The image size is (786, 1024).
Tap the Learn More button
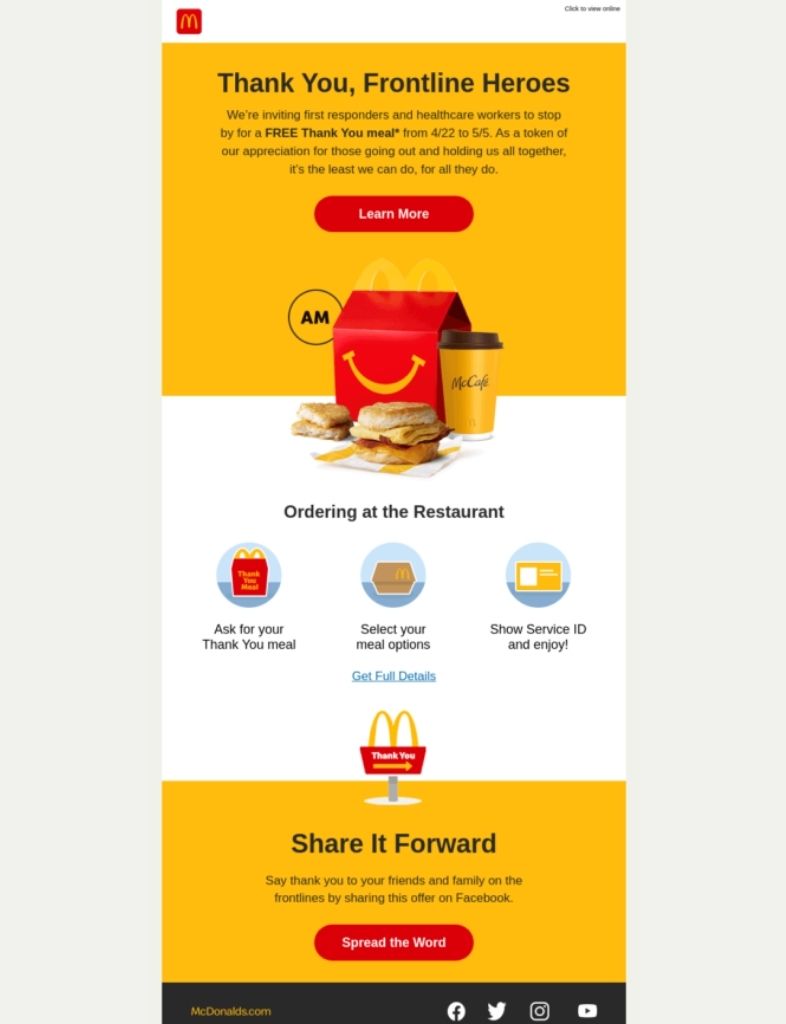(x=393, y=214)
